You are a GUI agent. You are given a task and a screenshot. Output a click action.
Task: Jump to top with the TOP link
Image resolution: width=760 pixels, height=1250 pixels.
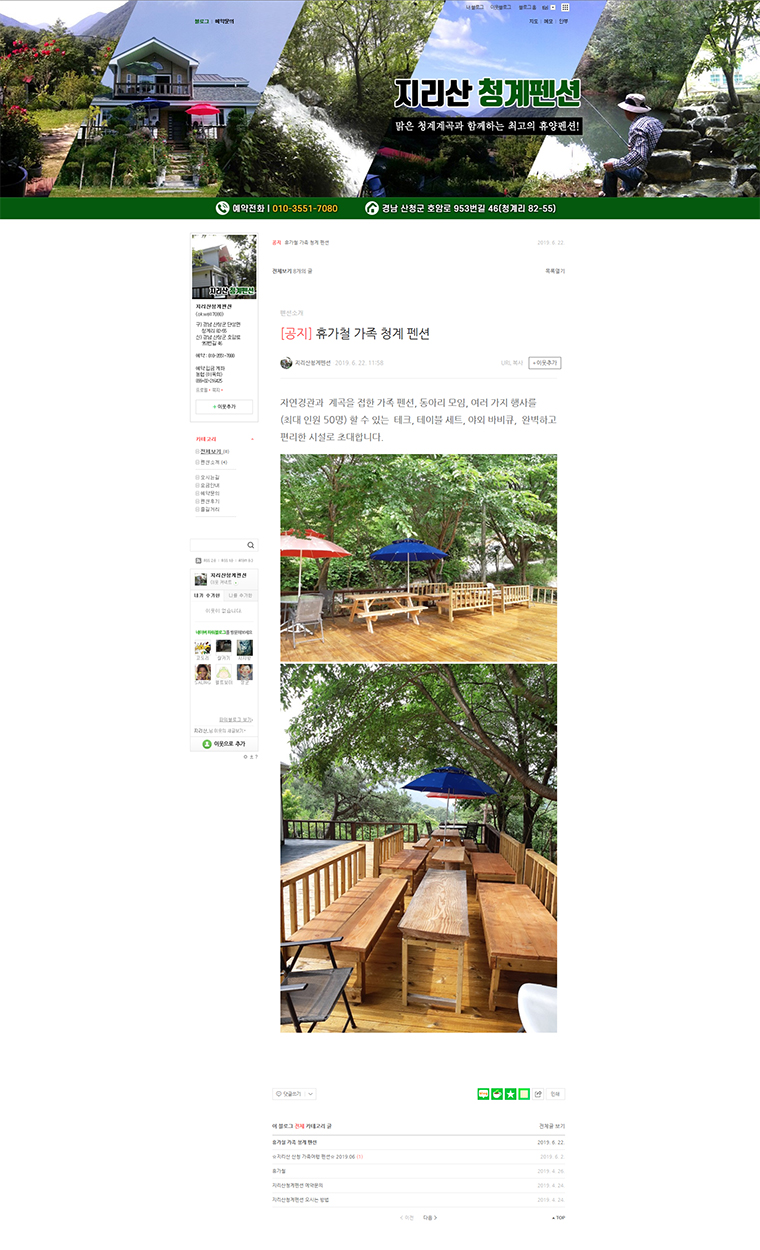pyautogui.click(x=558, y=1218)
